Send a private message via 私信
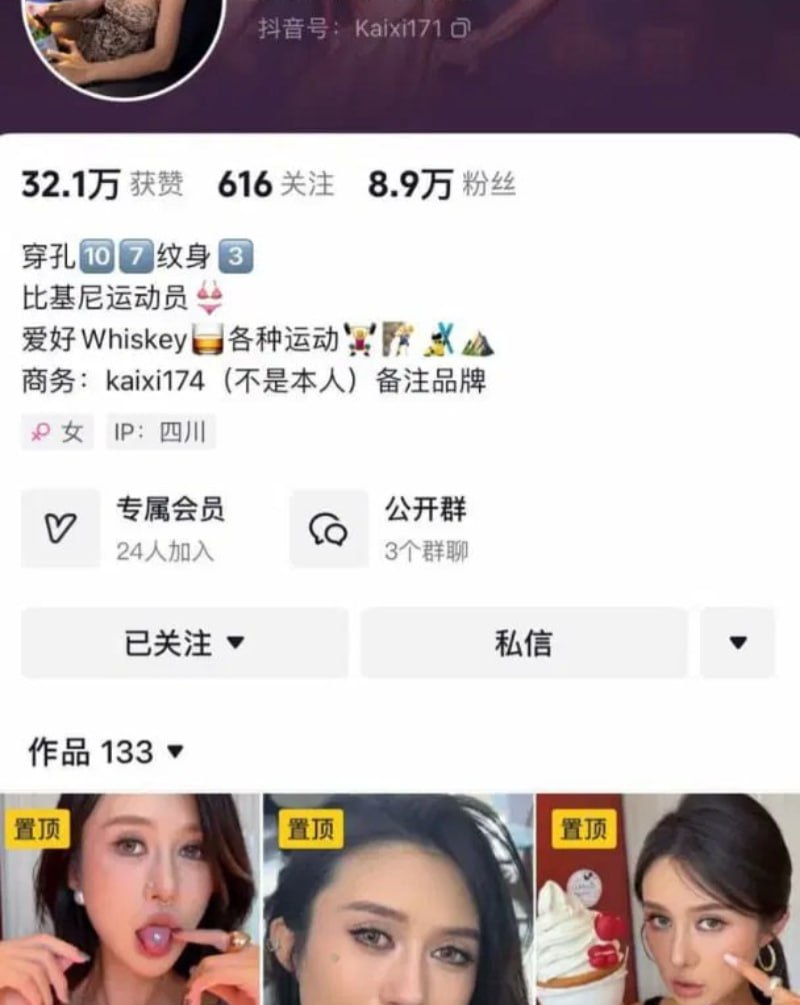800x1005 pixels. click(x=523, y=643)
